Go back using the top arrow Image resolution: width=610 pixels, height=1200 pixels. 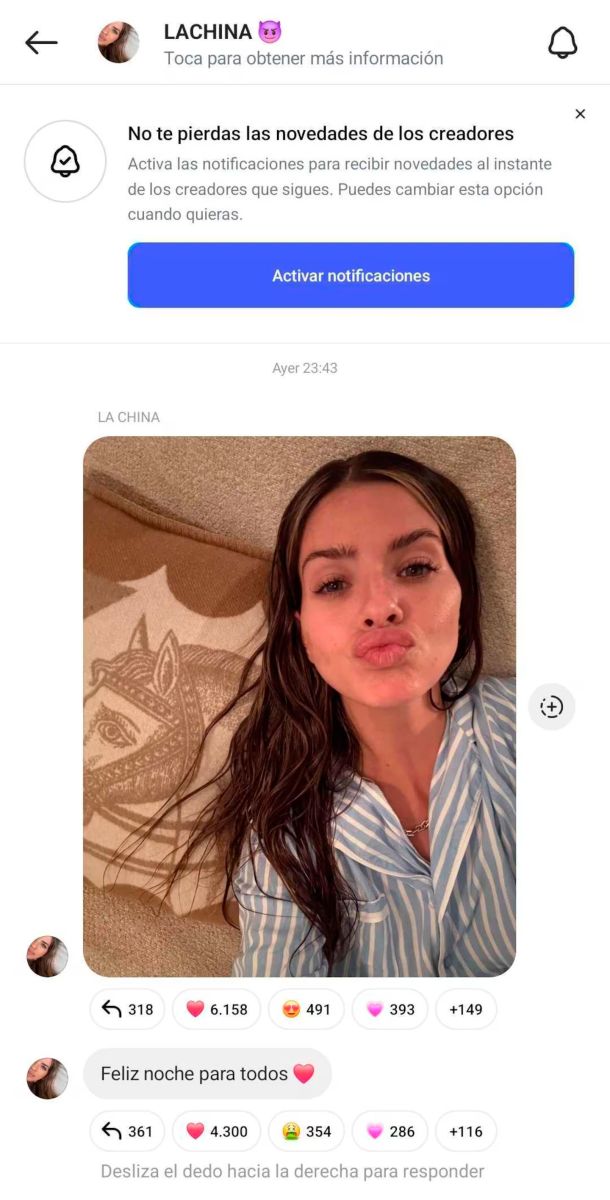click(41, 42)
